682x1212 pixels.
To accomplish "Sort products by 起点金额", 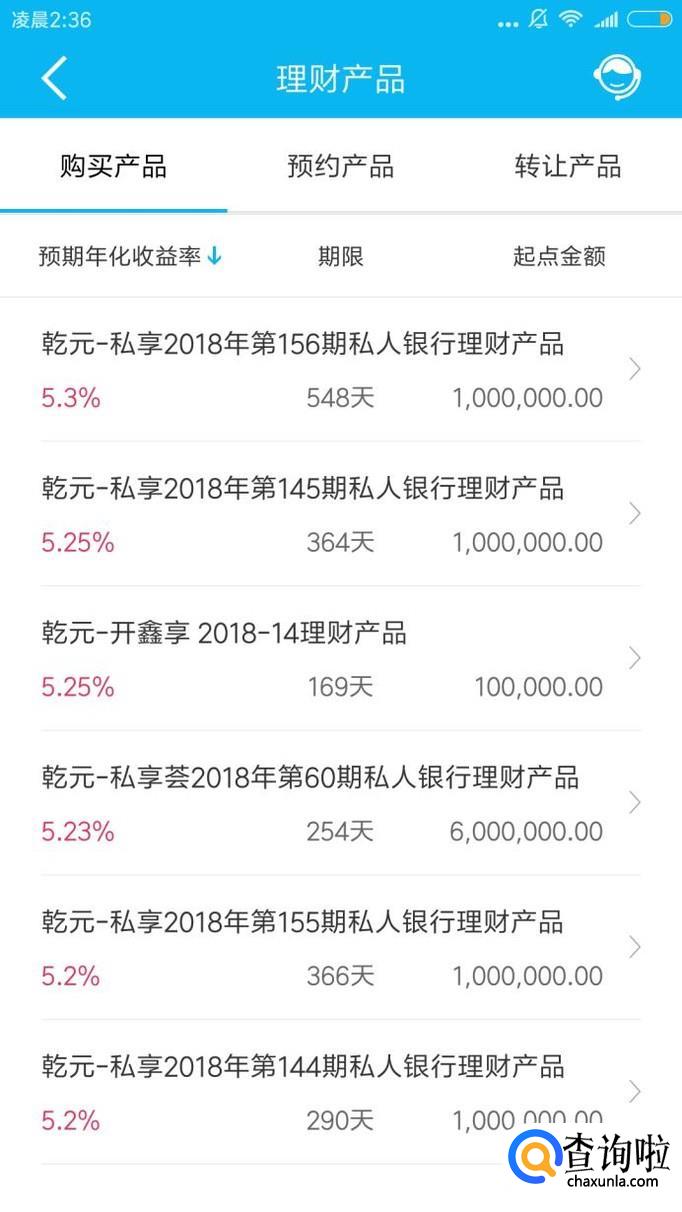I will pos(558,257).
